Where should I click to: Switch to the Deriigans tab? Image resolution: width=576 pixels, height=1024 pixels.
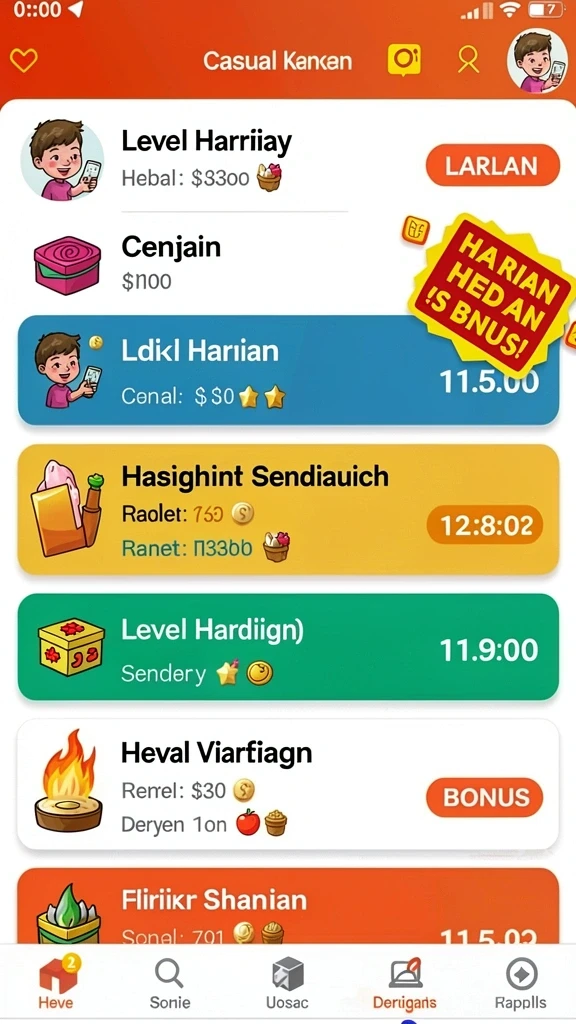pos(405,984)
